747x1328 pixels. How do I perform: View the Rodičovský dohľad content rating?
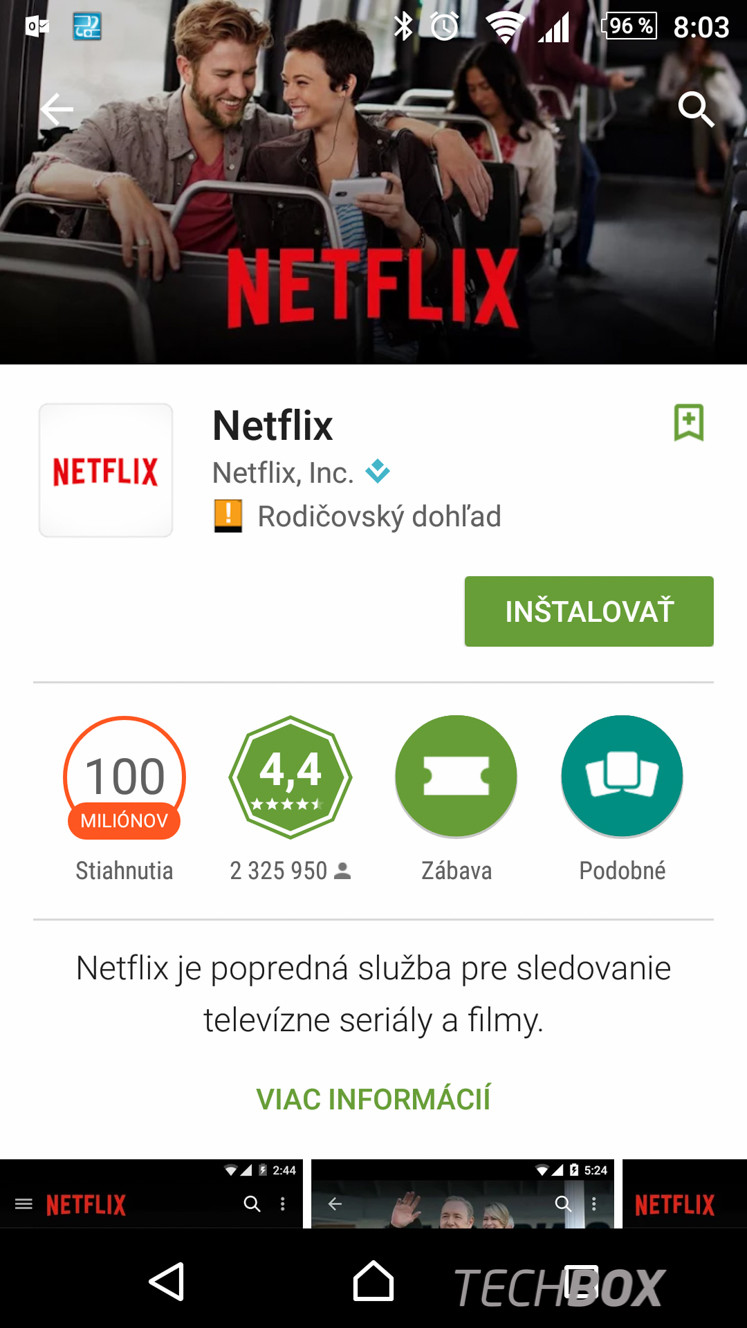coord(379,516)
